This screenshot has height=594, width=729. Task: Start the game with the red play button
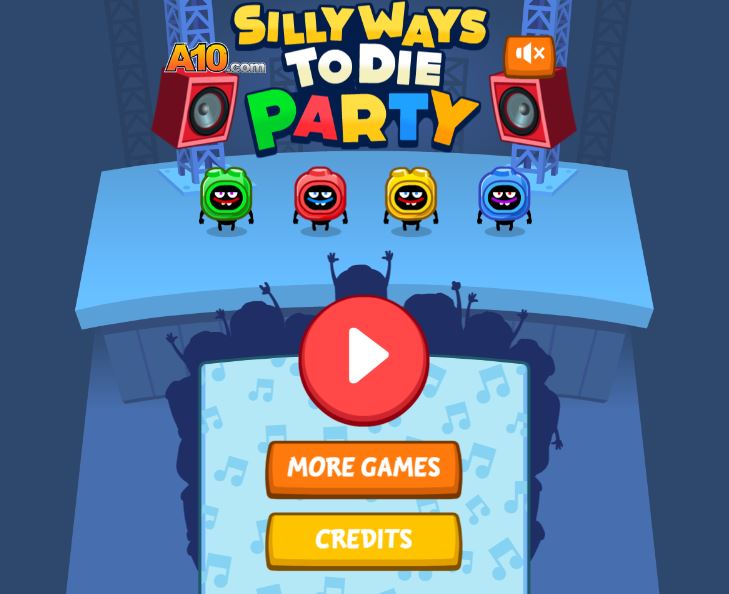tap(364, 358)
